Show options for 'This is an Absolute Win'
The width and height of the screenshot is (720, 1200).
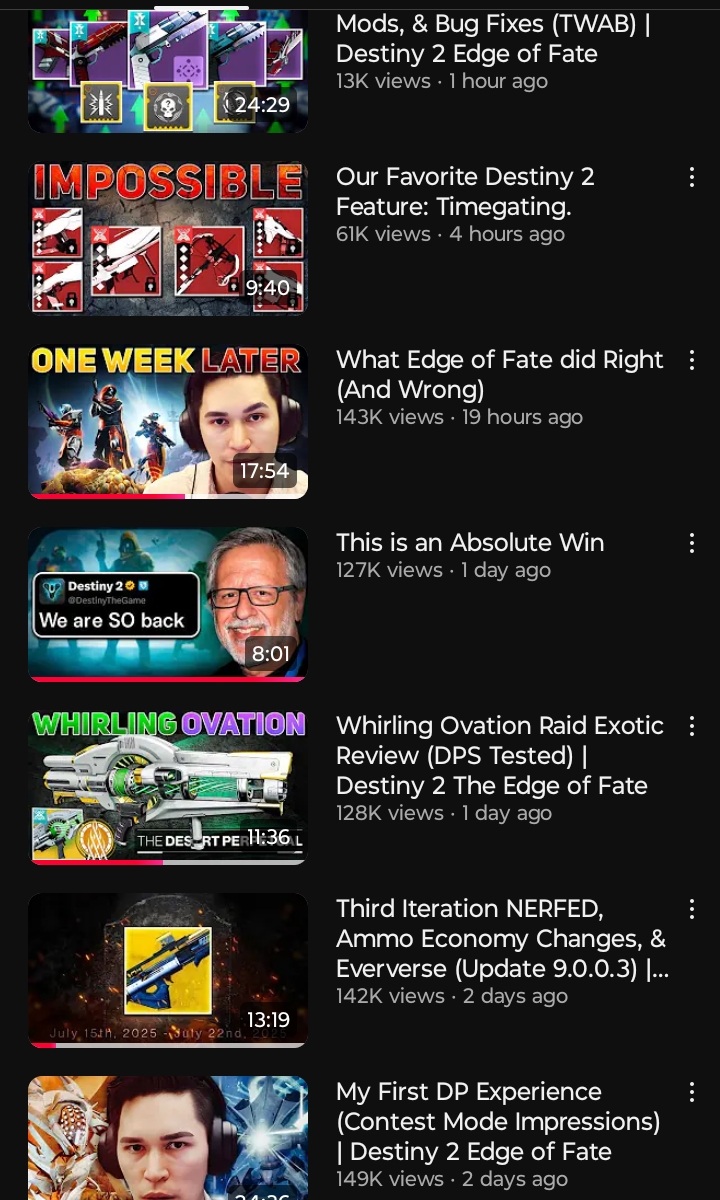[x=691, y=544]
